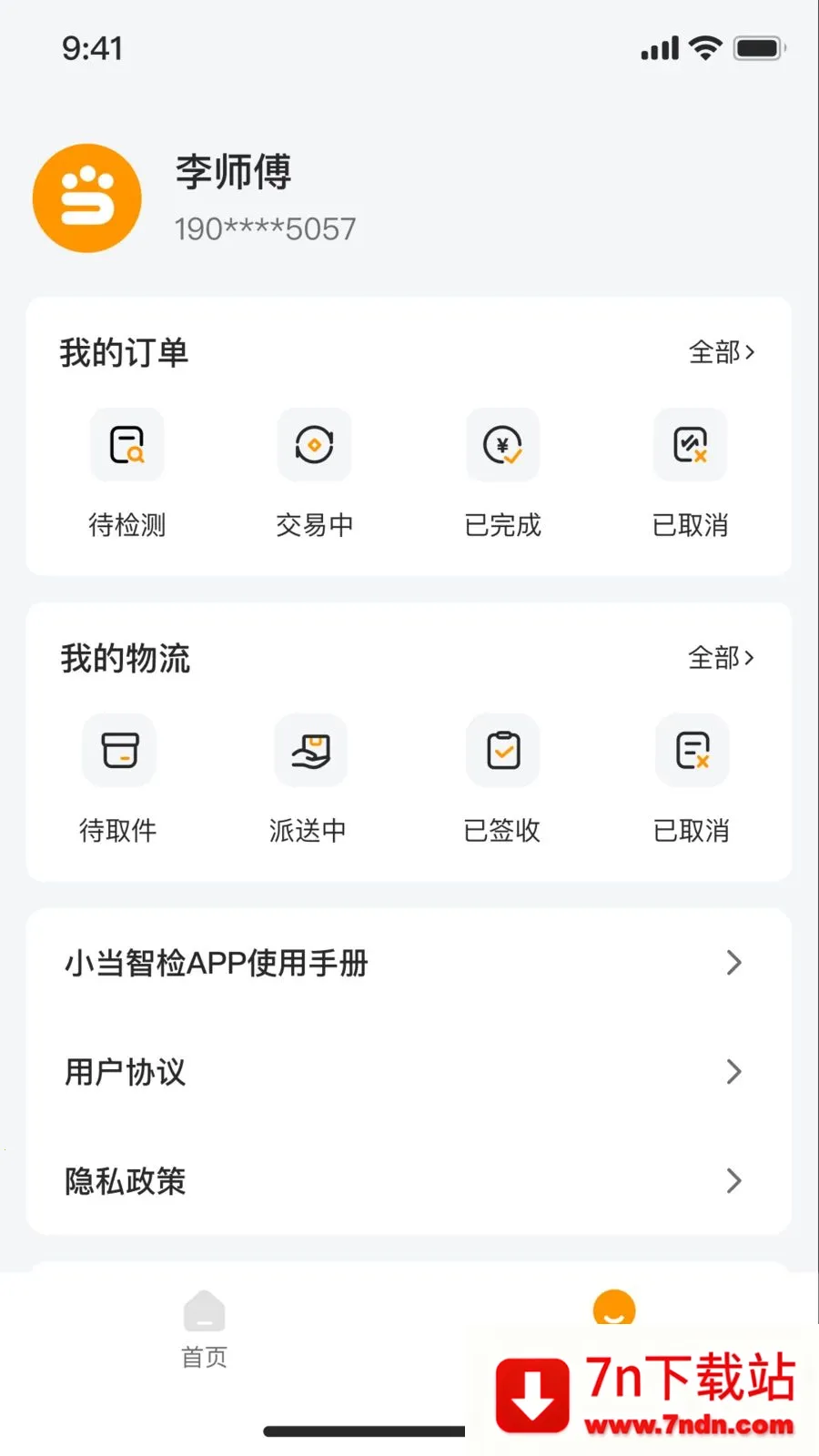This screenshot has width=819, height=1456.
Task: Tap the masked phone number 190****5057
Action: (265, 228)
